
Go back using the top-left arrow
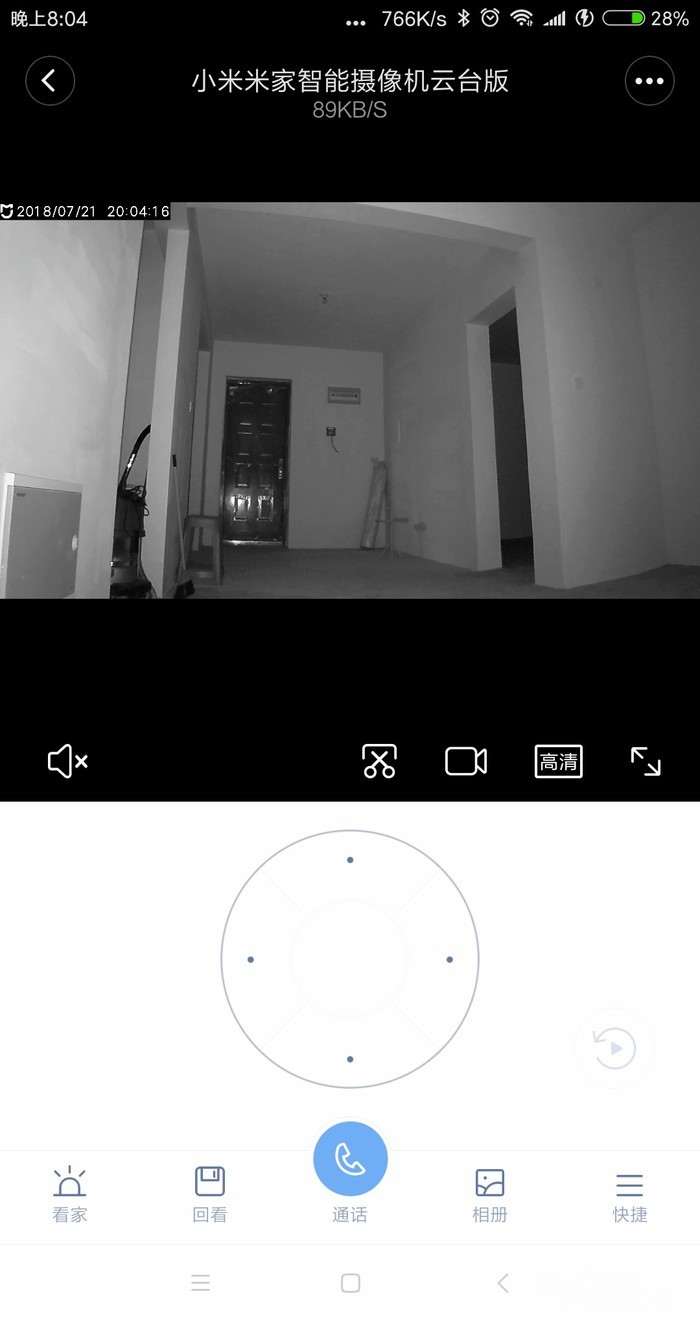50,81
